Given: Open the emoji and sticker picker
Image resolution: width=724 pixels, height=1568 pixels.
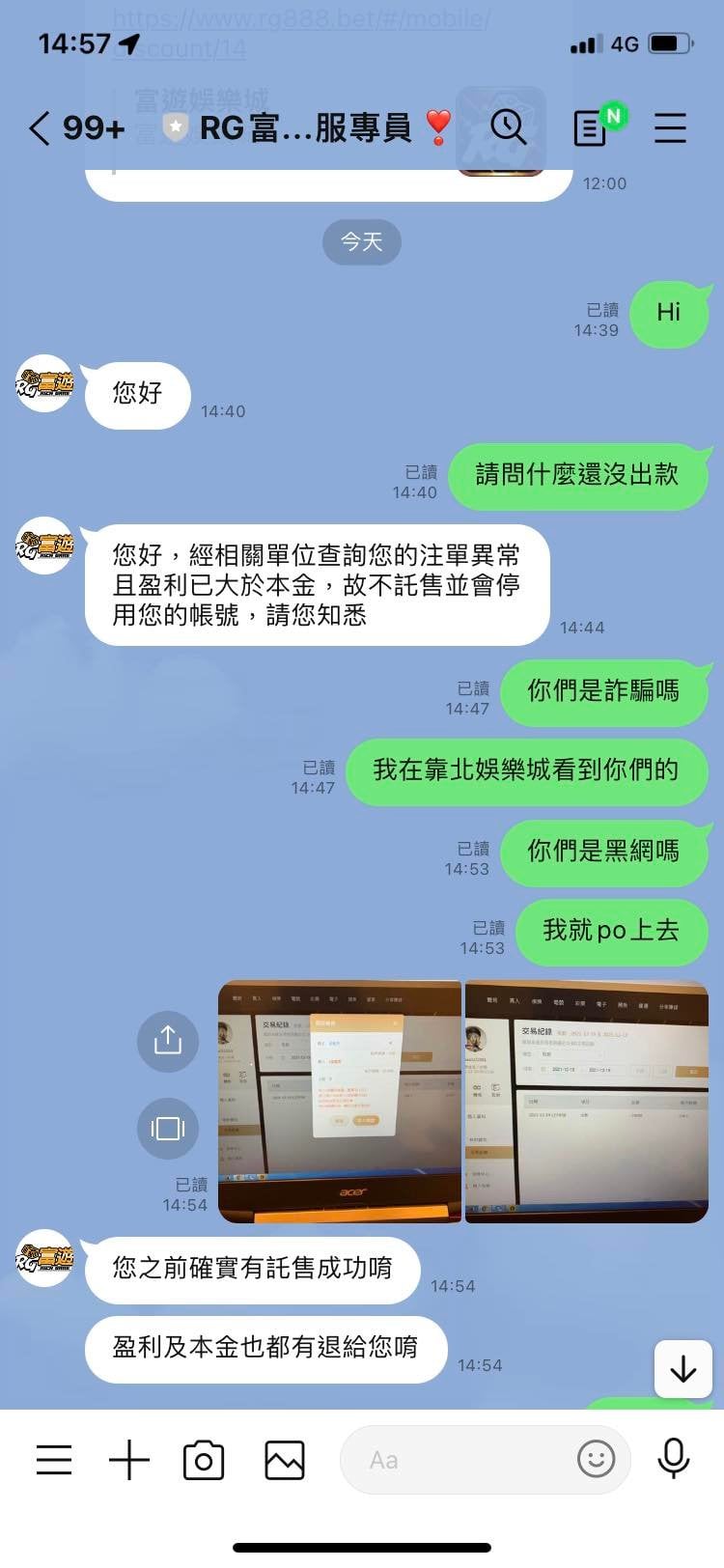Looking at the screenshot, I should 596,1459.
